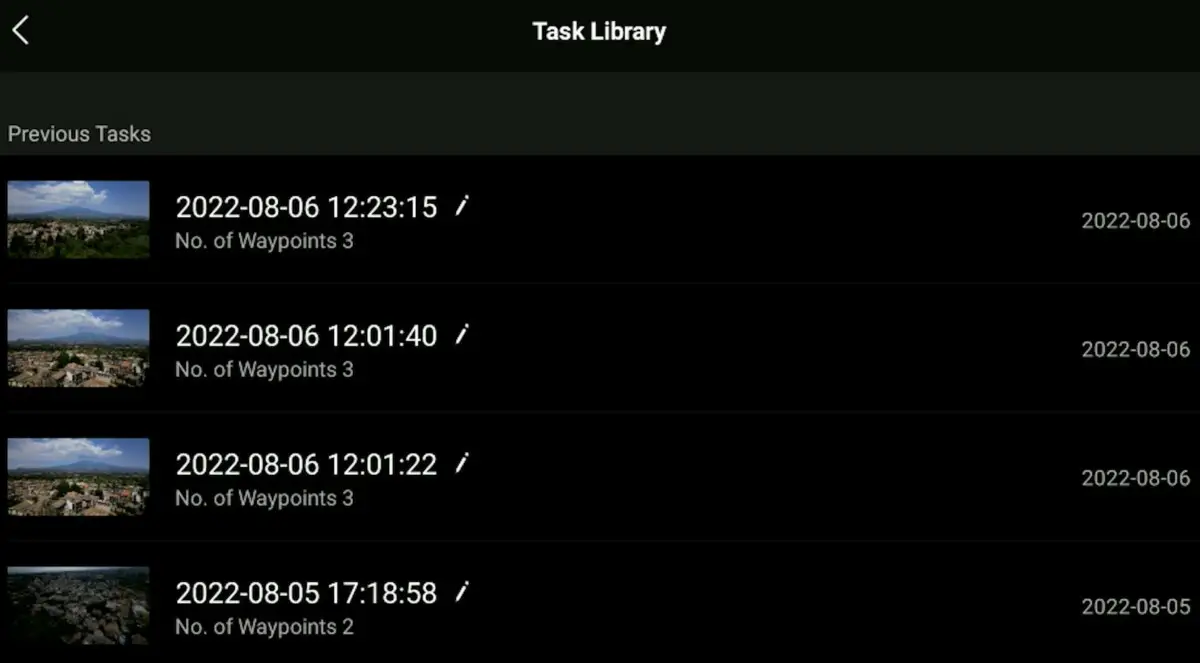Viewport: 1200px width, 663px height.
Task: Go back from Task Library
Action: (21, 31)
